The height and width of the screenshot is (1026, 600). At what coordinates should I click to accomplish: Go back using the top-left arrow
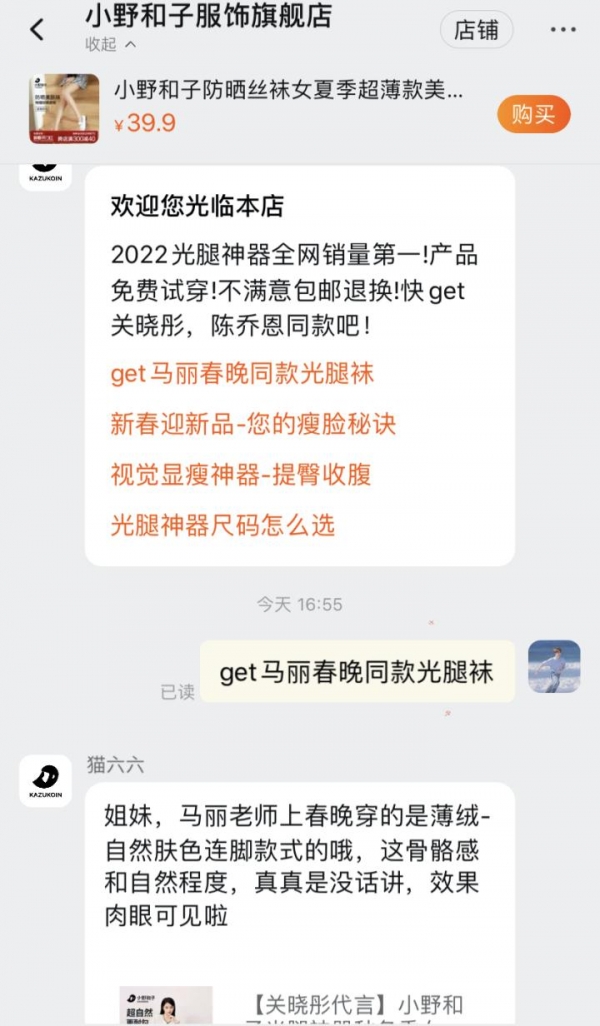(x=37, y=29)
